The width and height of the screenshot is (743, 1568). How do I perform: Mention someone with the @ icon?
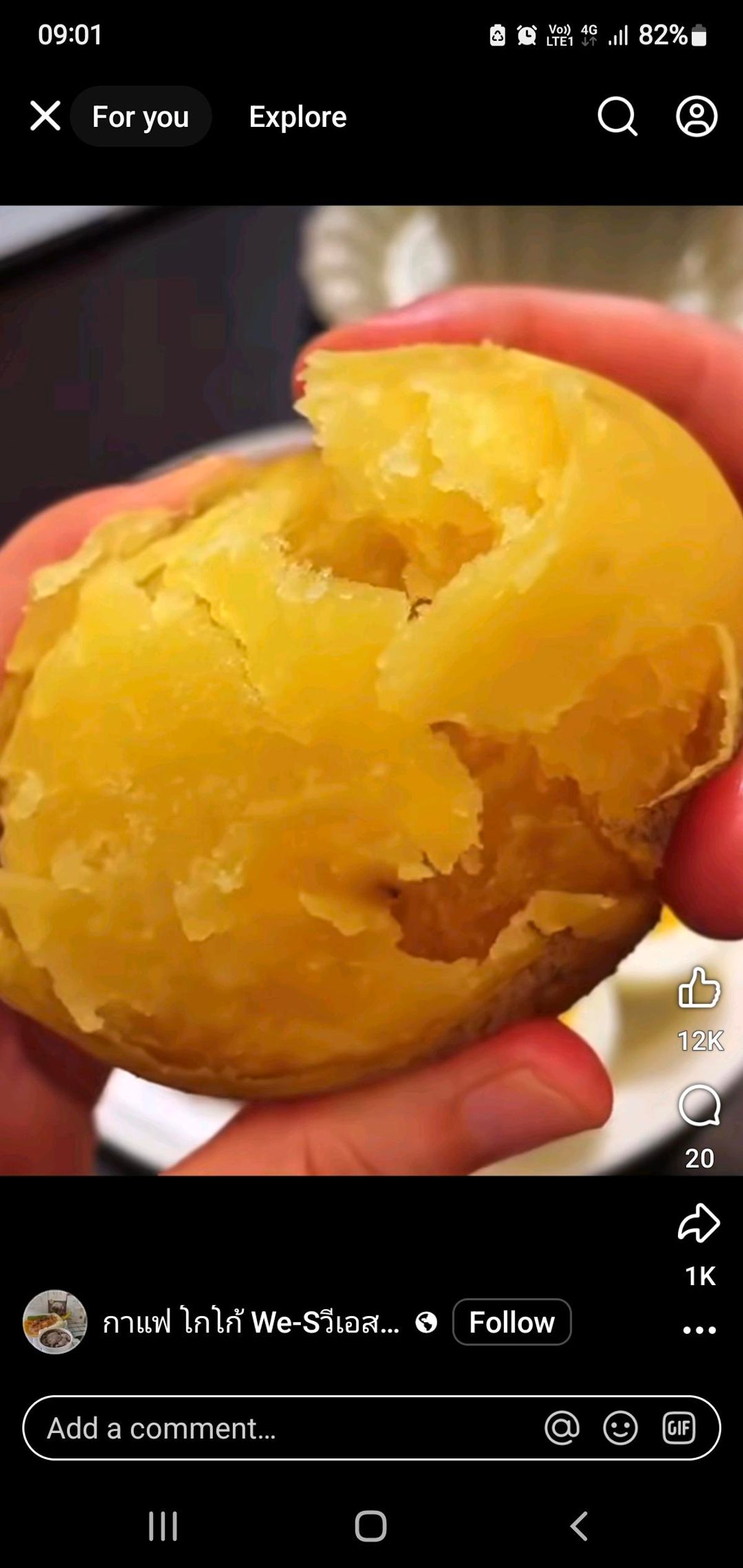(x=562, y=1428)
